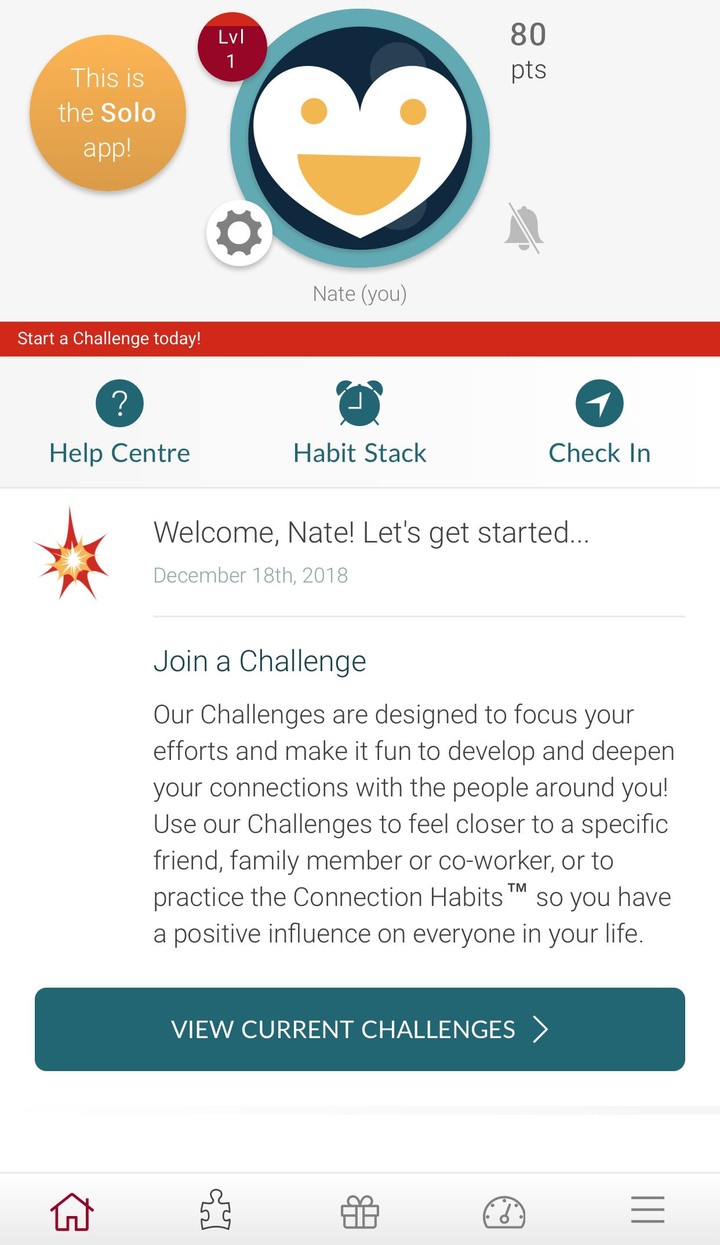The height and width of the screenshot is (1245, 720).
Task: Tap the Start a Challenge today banner
Action: pos(360,339)
